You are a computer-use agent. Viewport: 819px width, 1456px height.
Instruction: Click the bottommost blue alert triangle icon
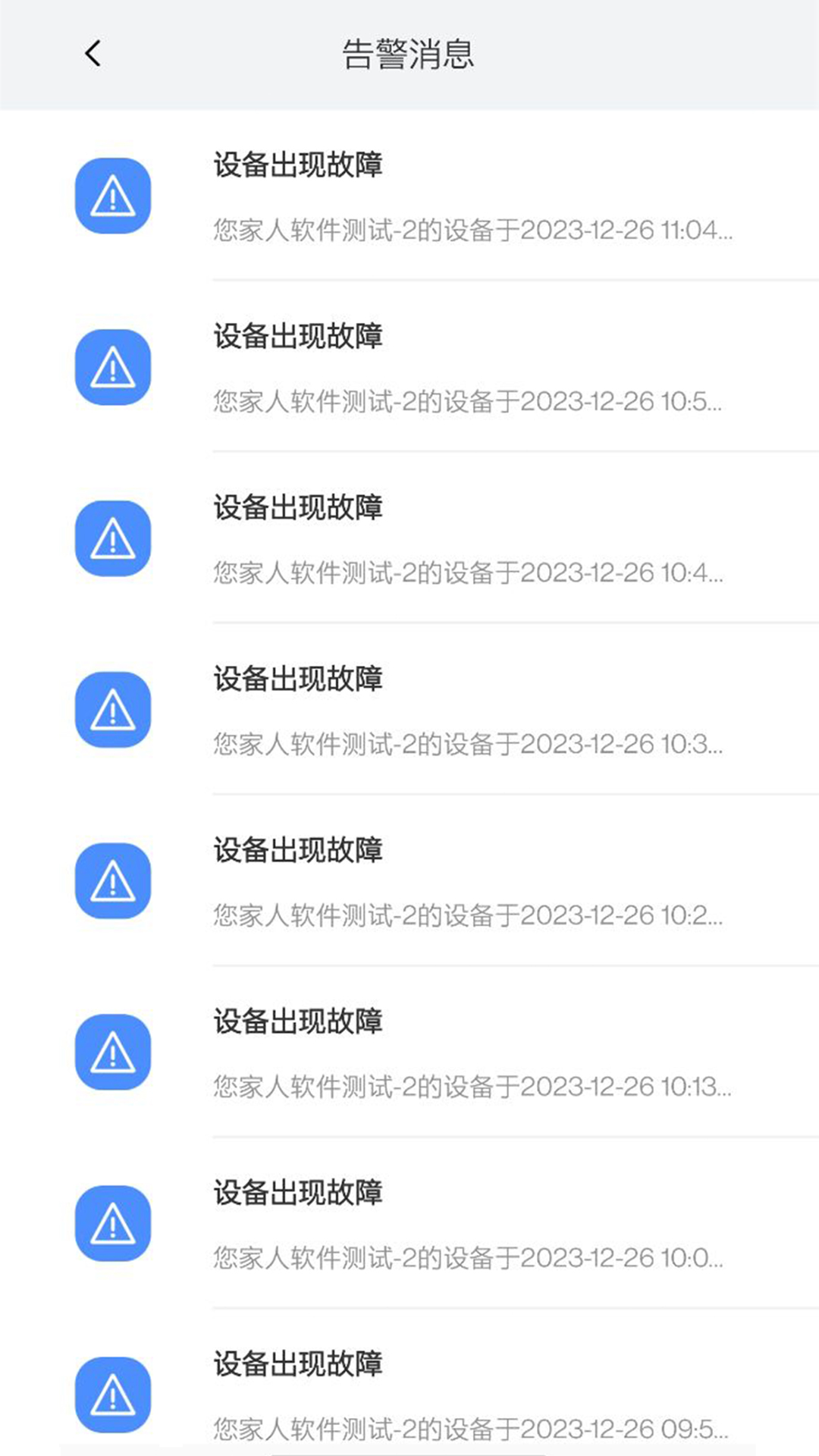point(113,1395)
